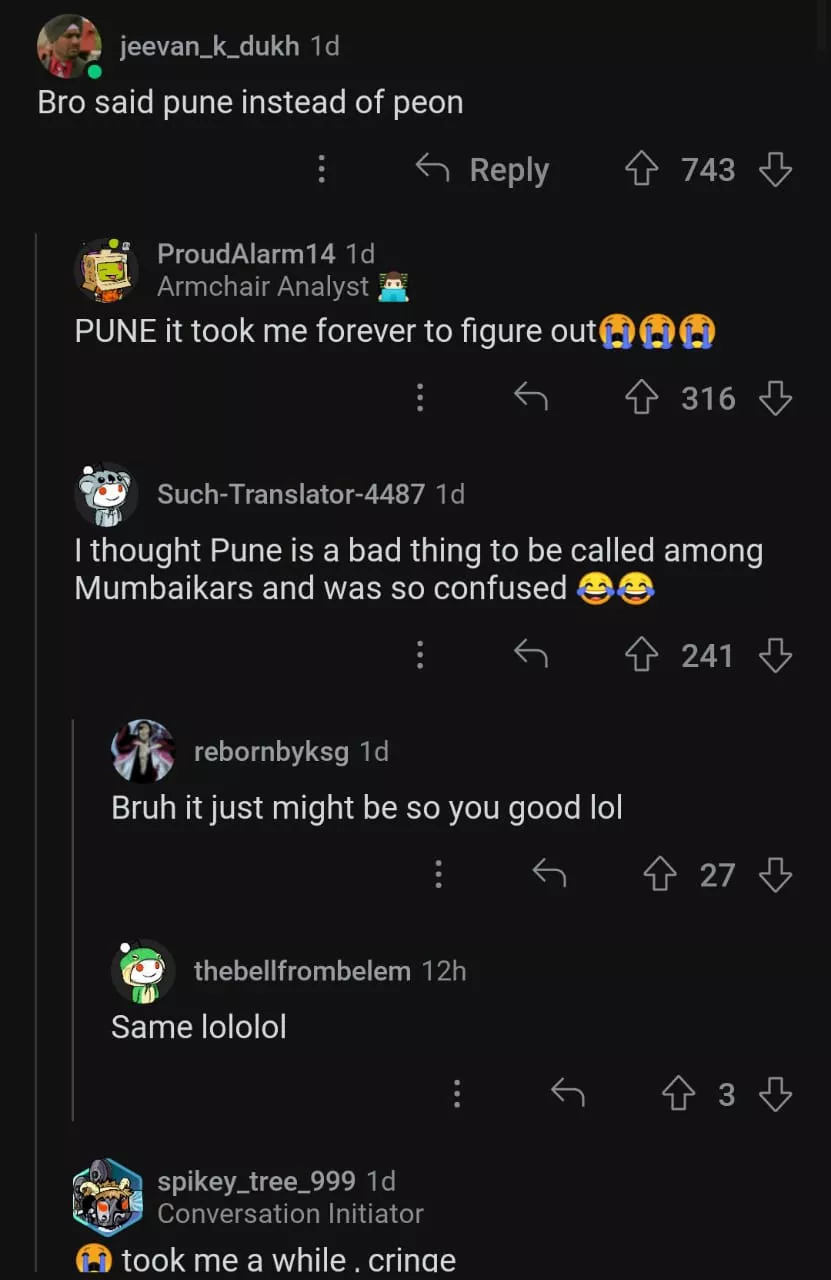Upvote rebornbyksg's comment
The image size is (831, 1280).
tap(659, 876)
